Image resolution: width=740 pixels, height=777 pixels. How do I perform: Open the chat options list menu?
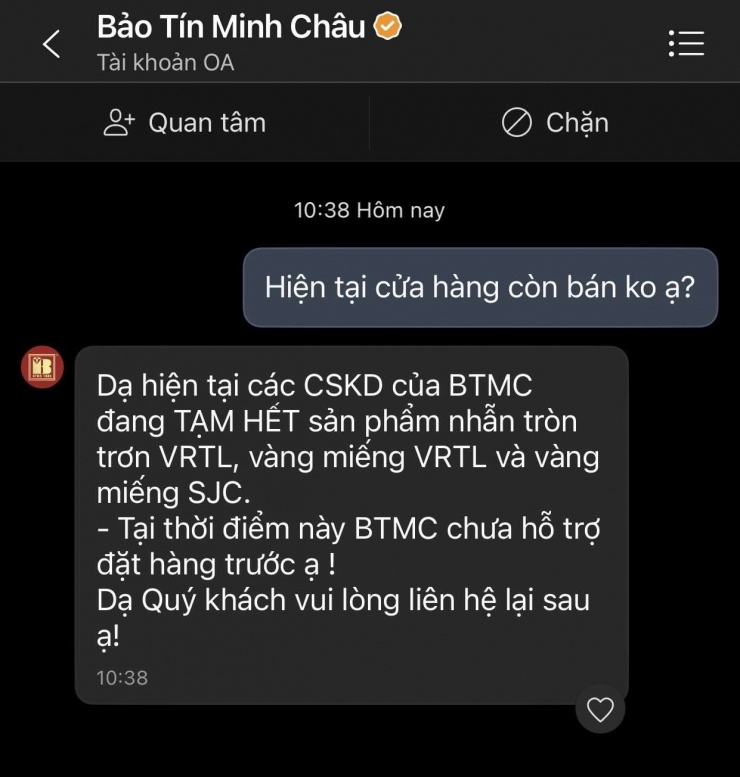tap(685, 44)
